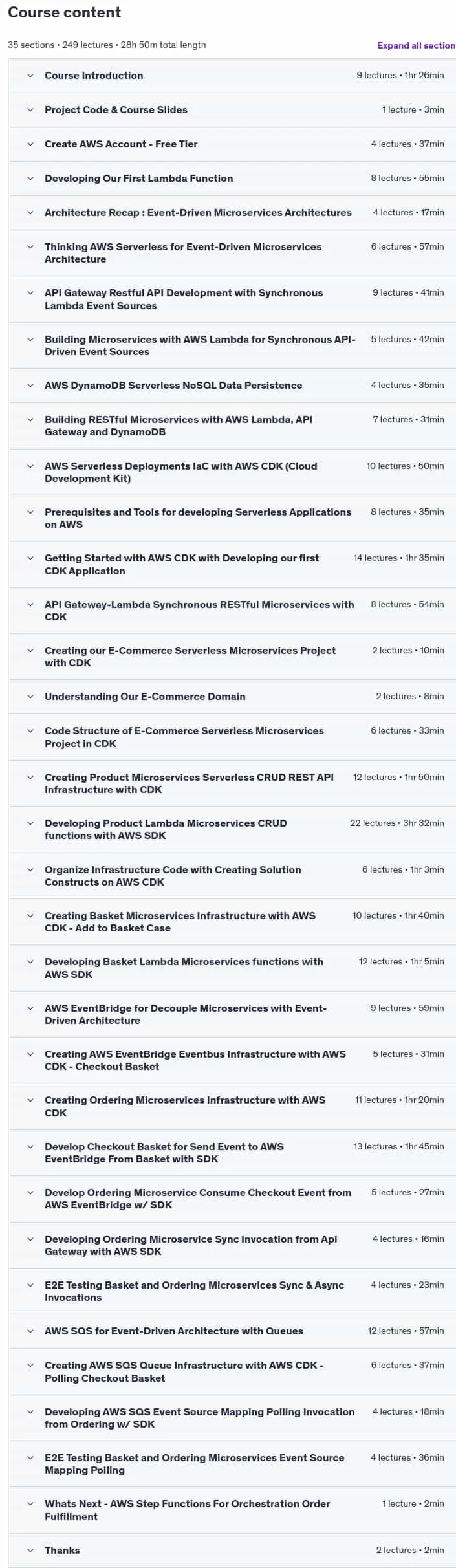Open Developing Product Lambda Microservices CRUD functions section
The image size is (456, 1568).
(232, 830)
